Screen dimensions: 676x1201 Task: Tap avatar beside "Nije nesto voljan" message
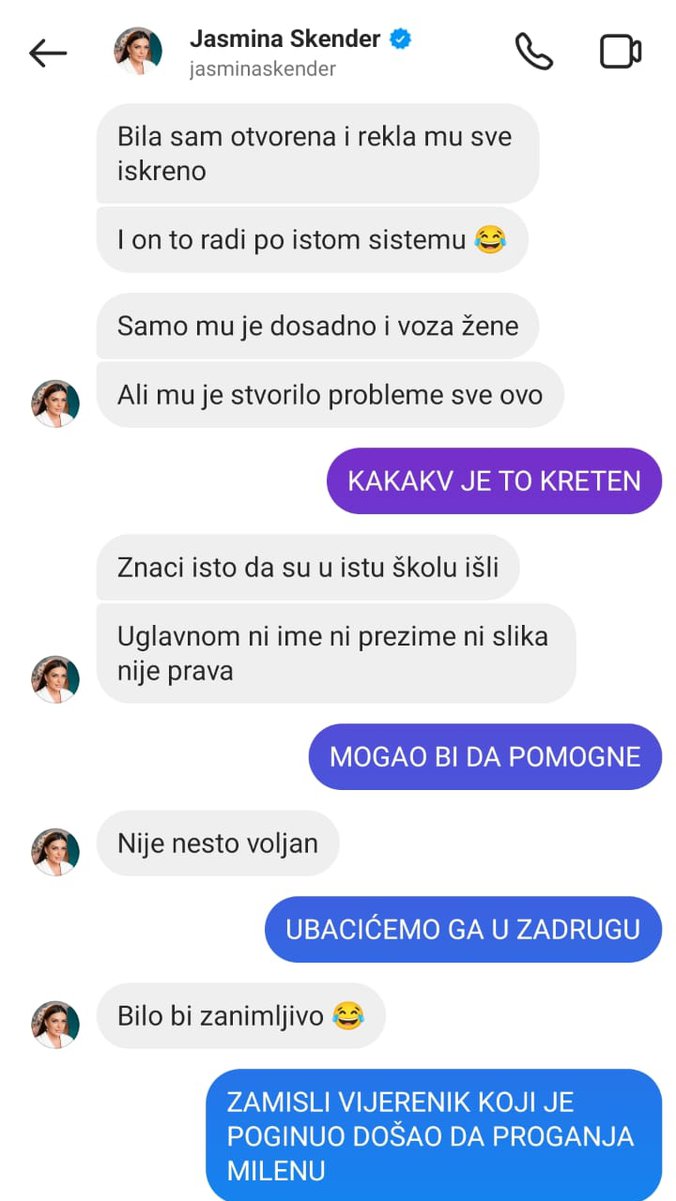pyautogui.click(x=55, y=852)
